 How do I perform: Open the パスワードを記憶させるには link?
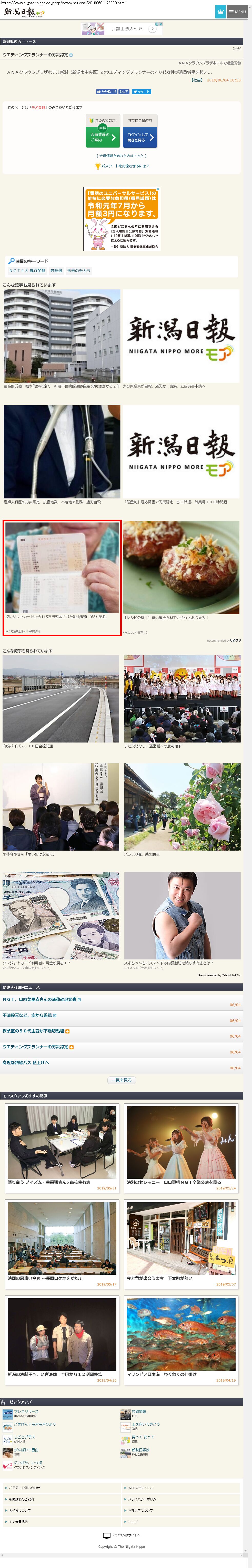122,165
